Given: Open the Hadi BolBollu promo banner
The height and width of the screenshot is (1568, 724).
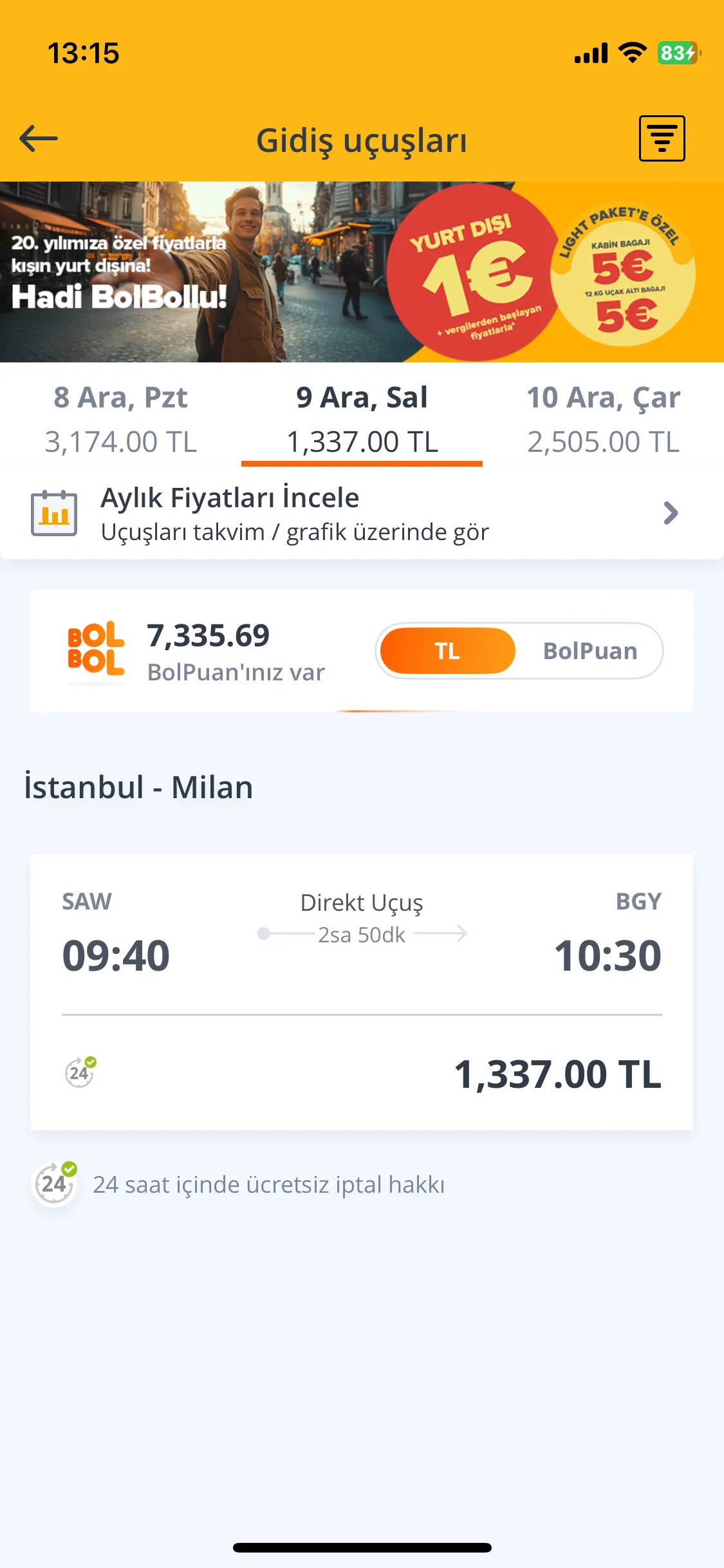Looking at the screenshot, I should coord(362,272).
